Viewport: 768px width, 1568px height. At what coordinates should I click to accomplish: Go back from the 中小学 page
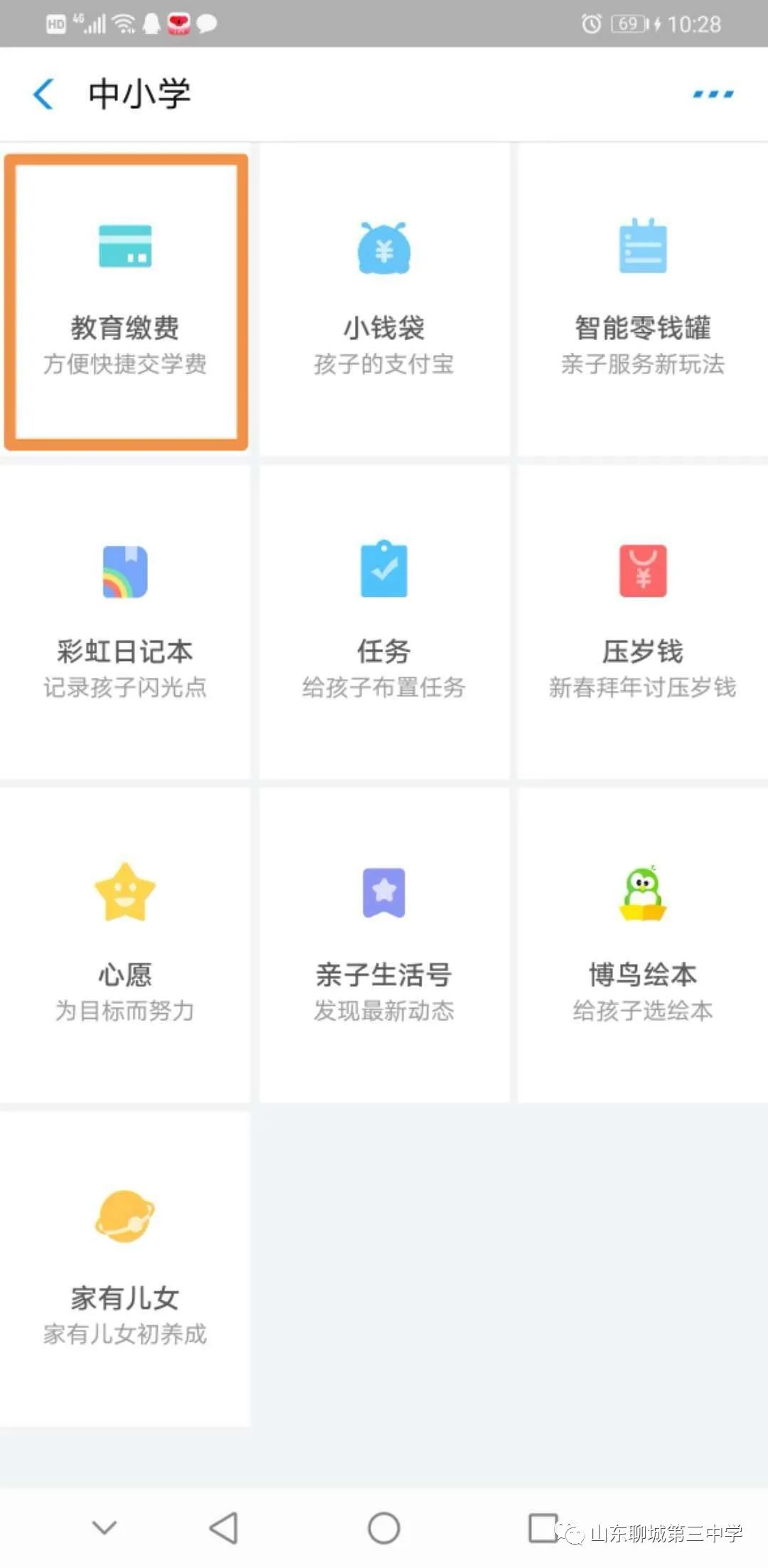(44, 94)
